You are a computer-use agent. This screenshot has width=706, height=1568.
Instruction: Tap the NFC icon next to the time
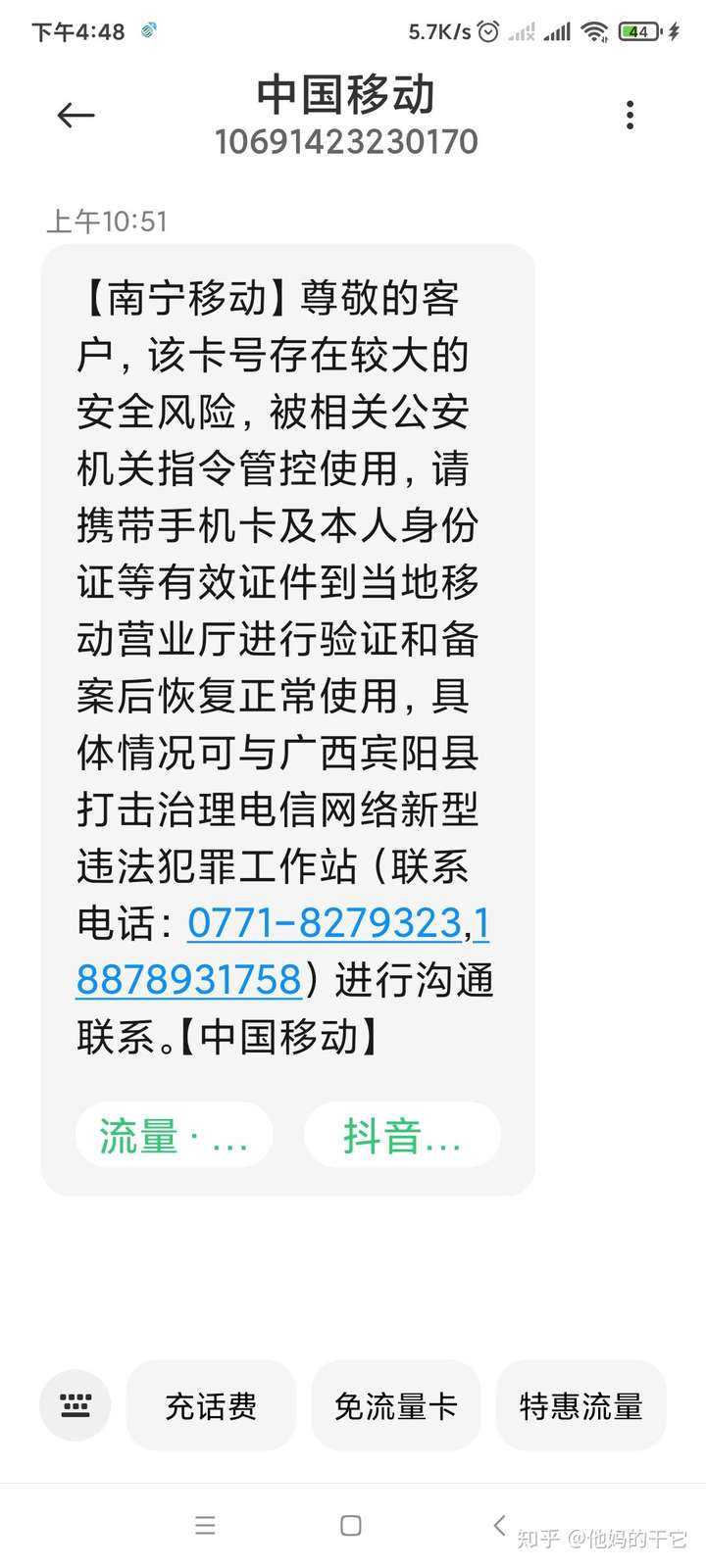click(x=149, y=31)
